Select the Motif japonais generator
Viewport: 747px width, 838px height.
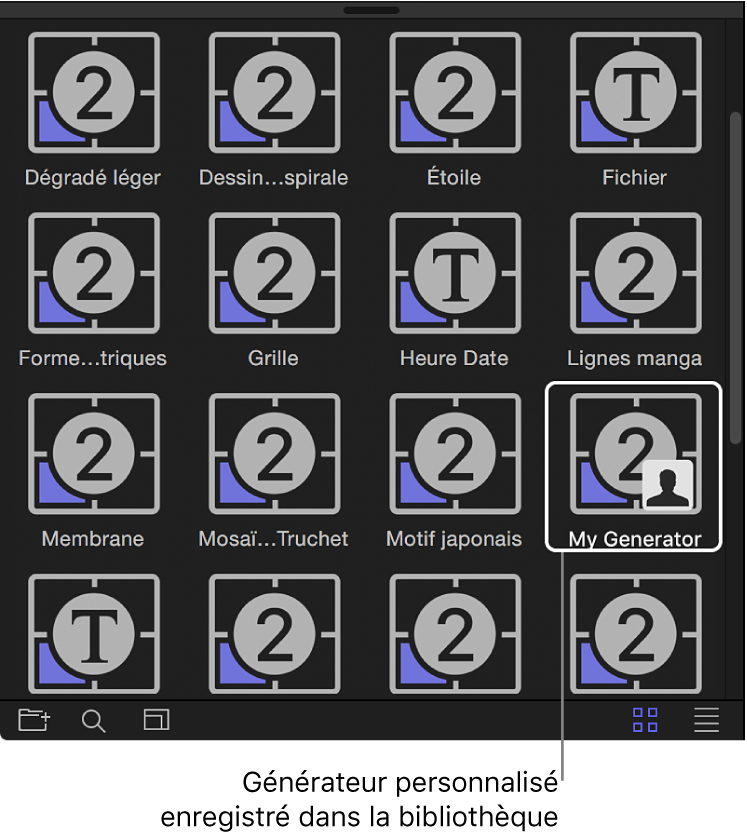(x=455, y=458)
